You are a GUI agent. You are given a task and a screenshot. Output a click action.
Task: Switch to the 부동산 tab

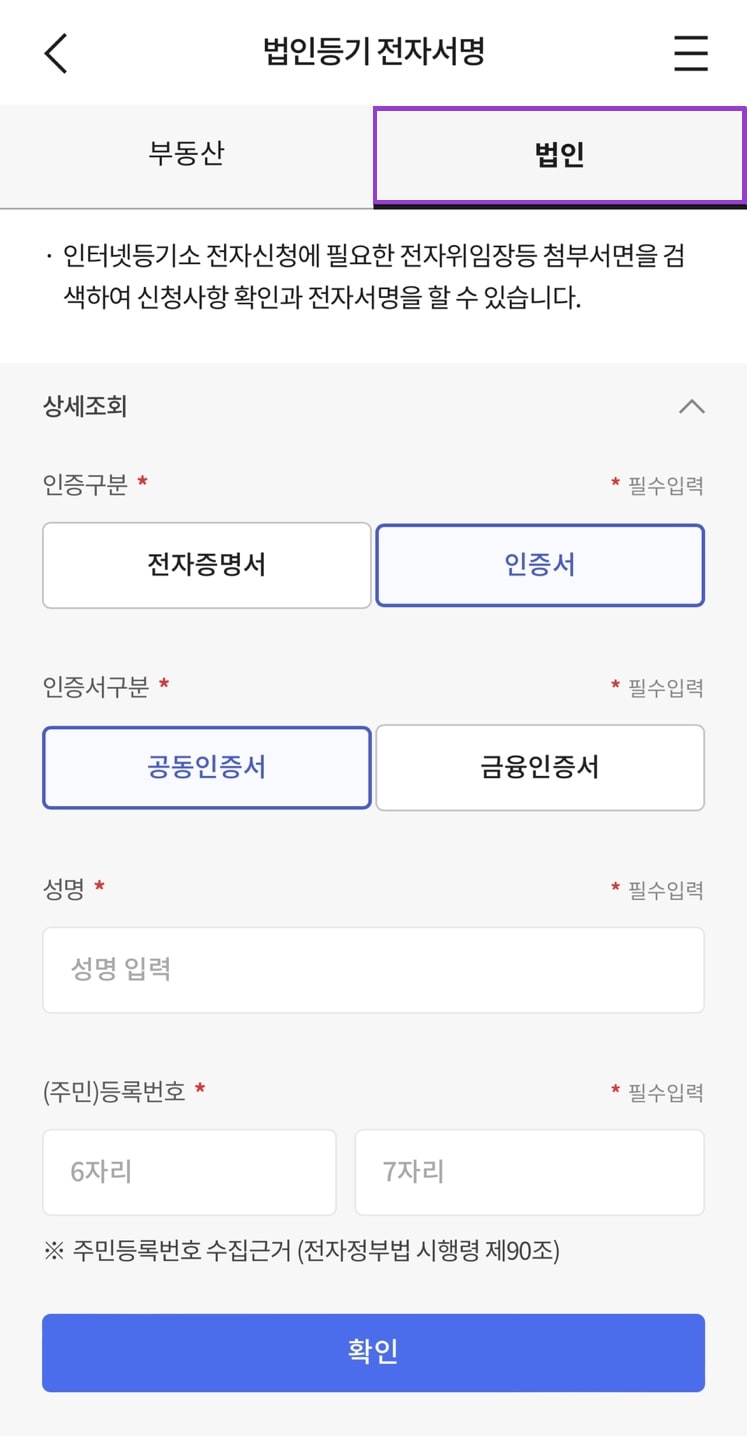tap(187, 155)
